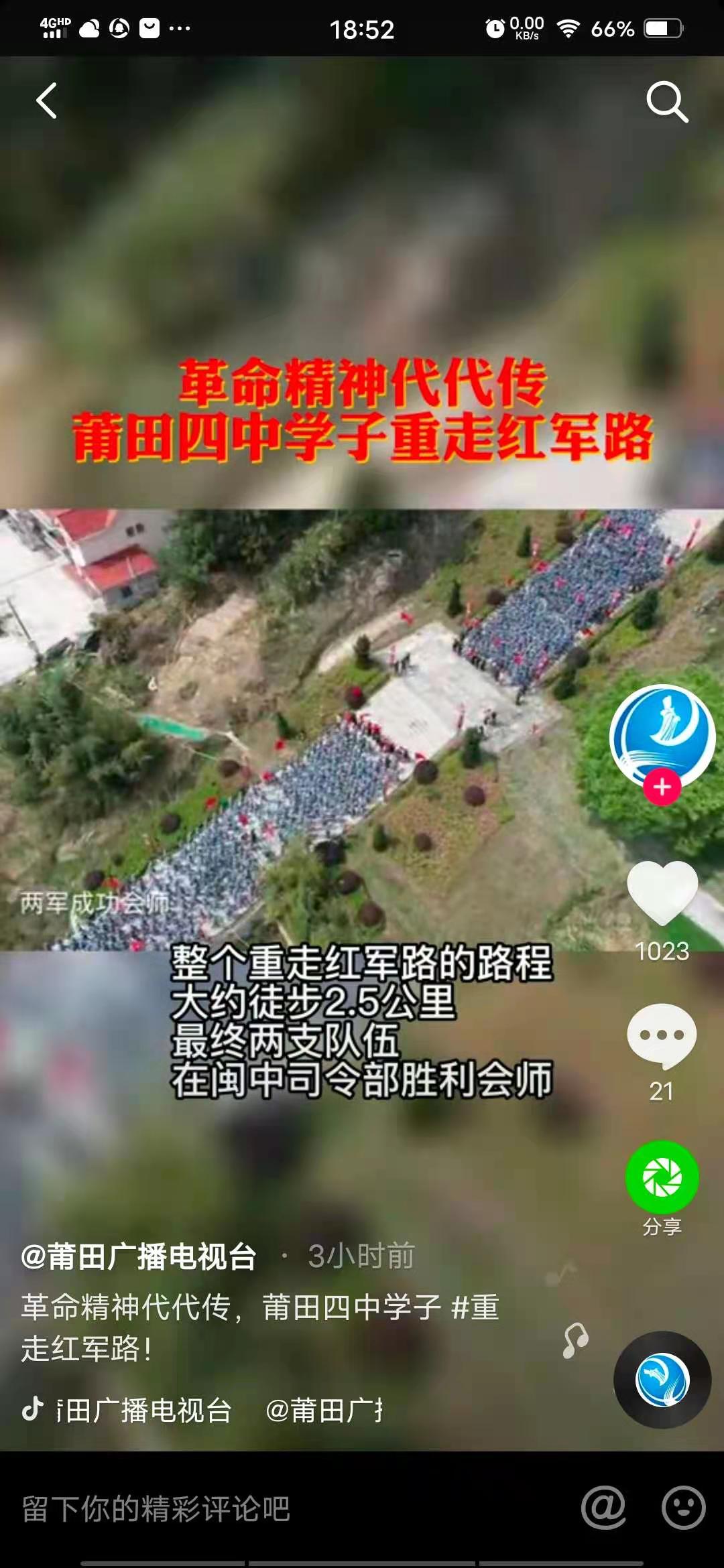Open the 莆田广播电视台 profile avatar
This screenshot has width=724, height=1568.
(662, 736)
